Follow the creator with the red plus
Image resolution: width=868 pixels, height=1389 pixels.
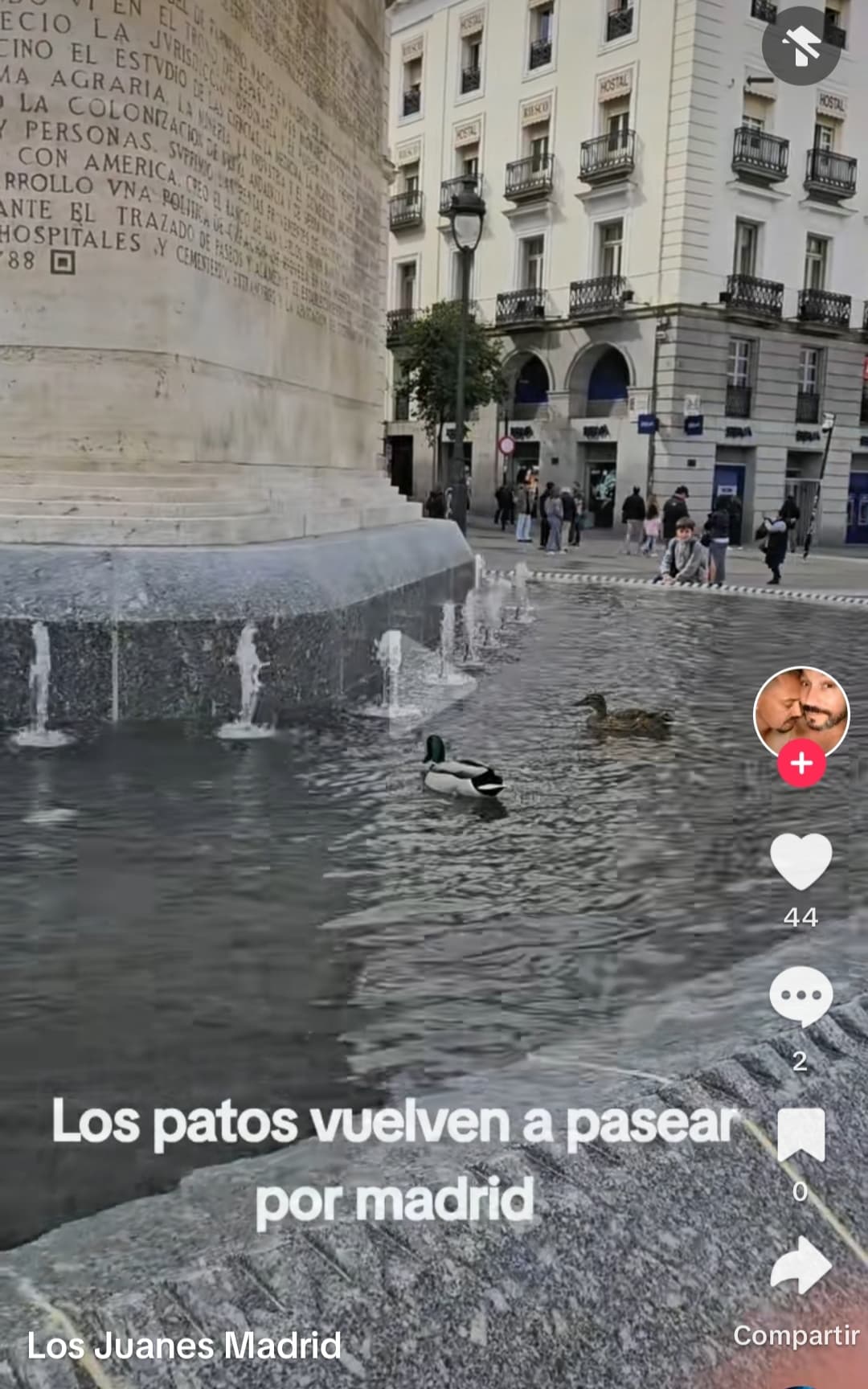tap(800, 763)
